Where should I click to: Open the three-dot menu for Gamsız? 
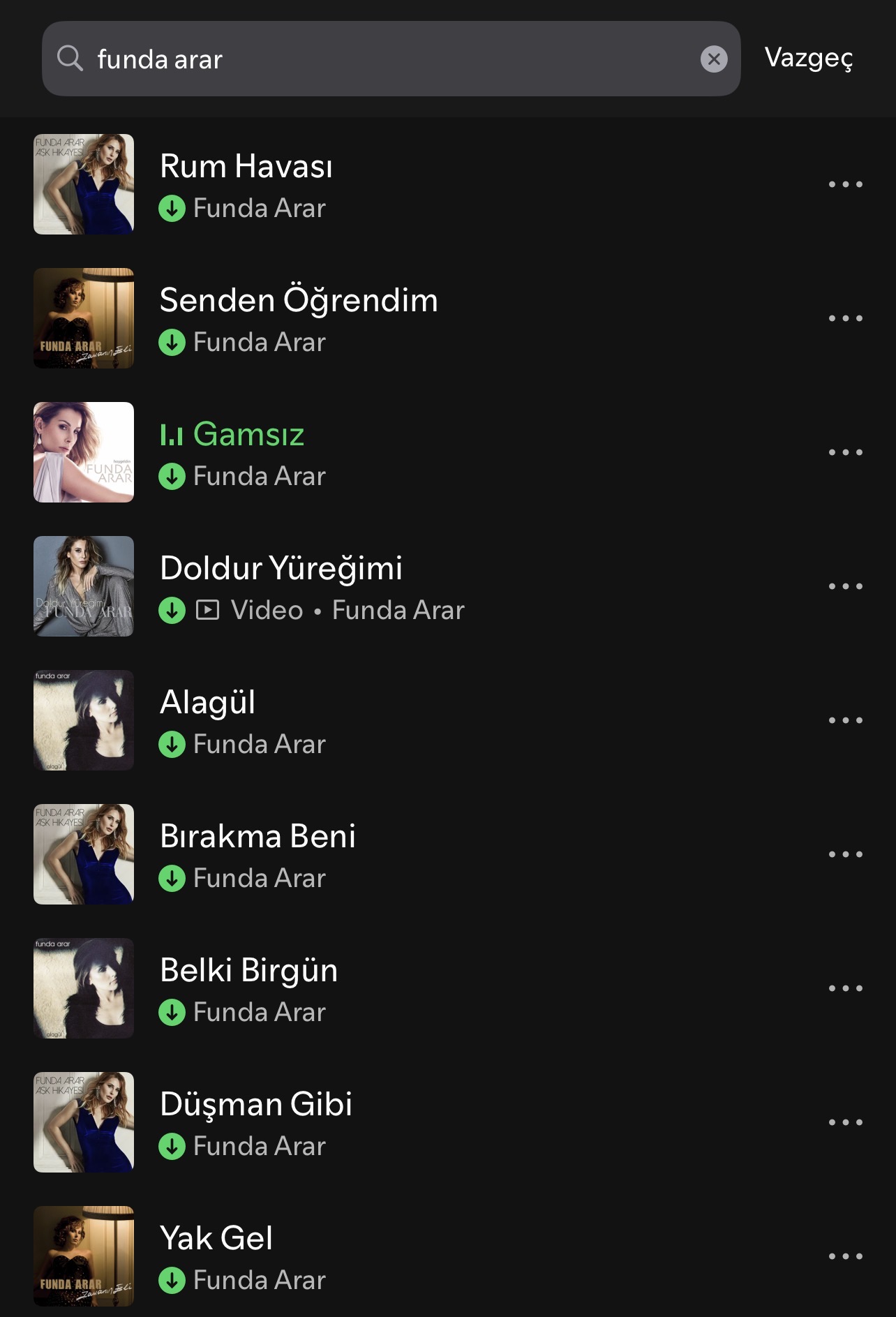[845, 452]
